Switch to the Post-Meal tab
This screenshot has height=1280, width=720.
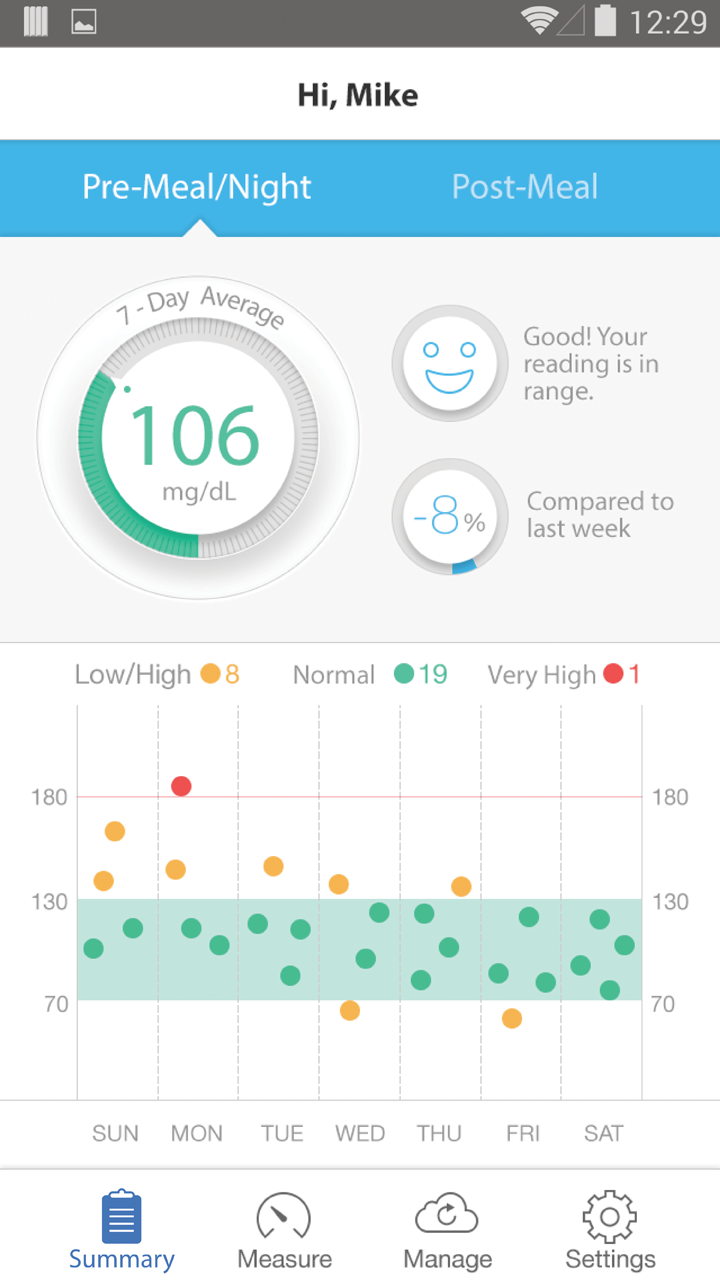pyautogui.click(x=525, y=186)
